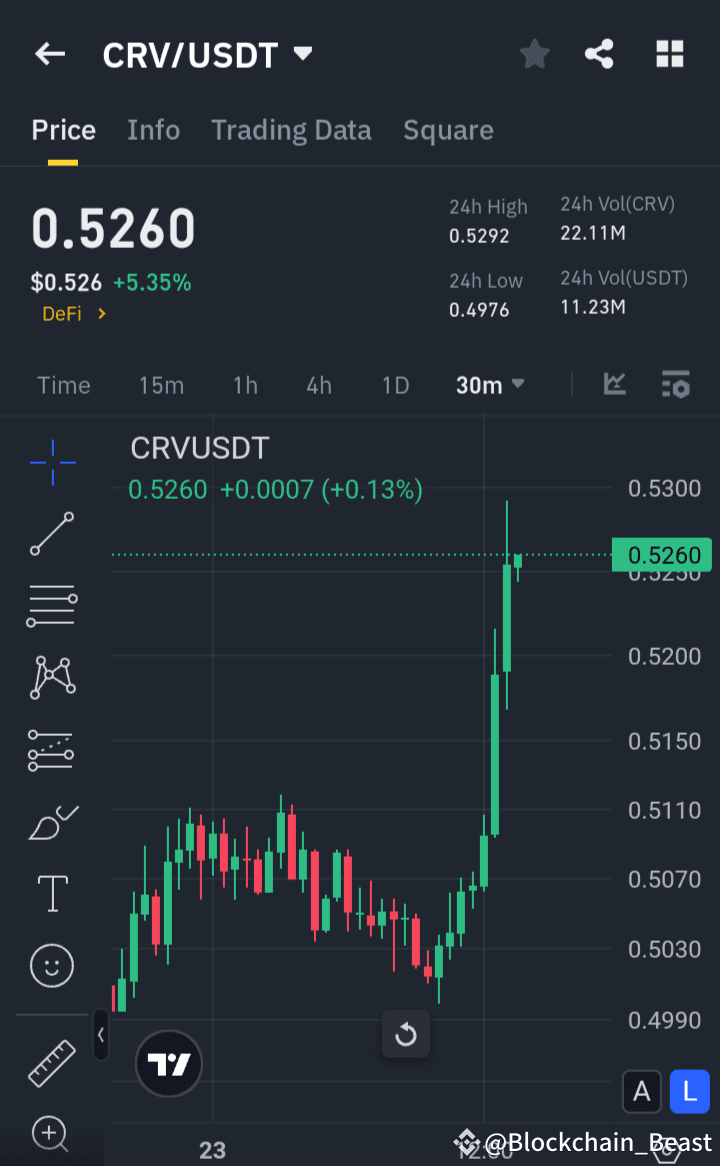This screenshot has width=720, height=1166.
Task: Select the text annotation tool
Action: pyautogui.click(x=51, y=893)
